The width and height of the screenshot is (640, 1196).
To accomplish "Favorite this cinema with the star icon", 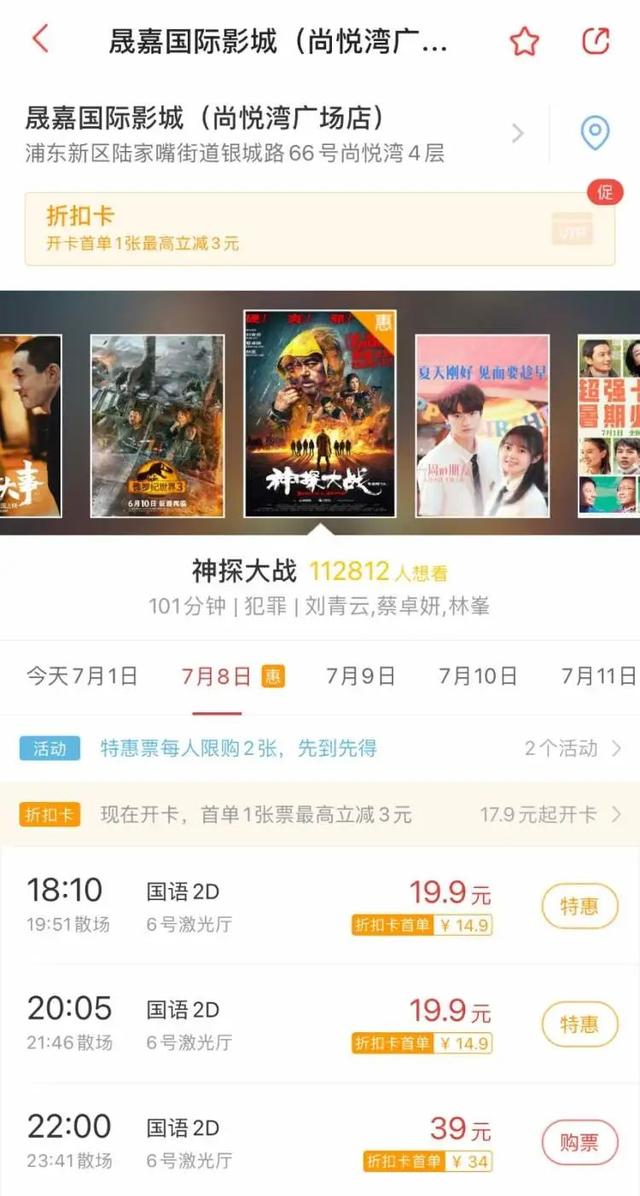I will click(x=524, y=41).
